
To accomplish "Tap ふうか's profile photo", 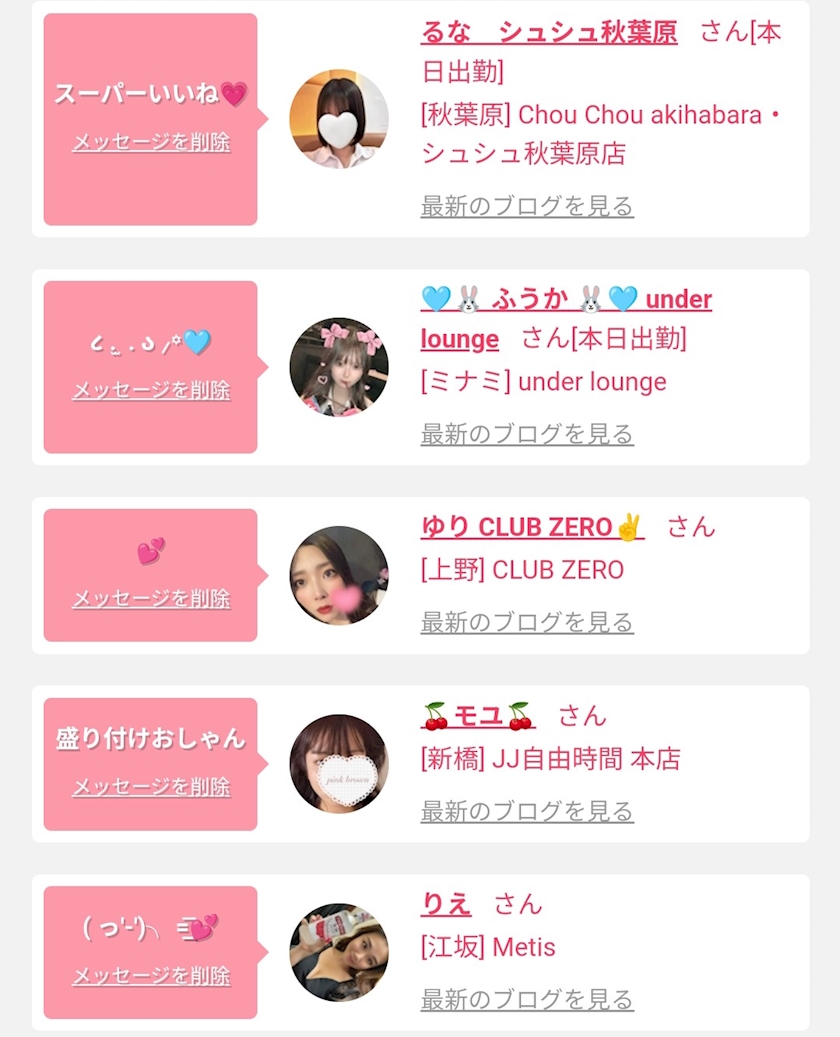I will pyautogui.click(x=339, y=367).
